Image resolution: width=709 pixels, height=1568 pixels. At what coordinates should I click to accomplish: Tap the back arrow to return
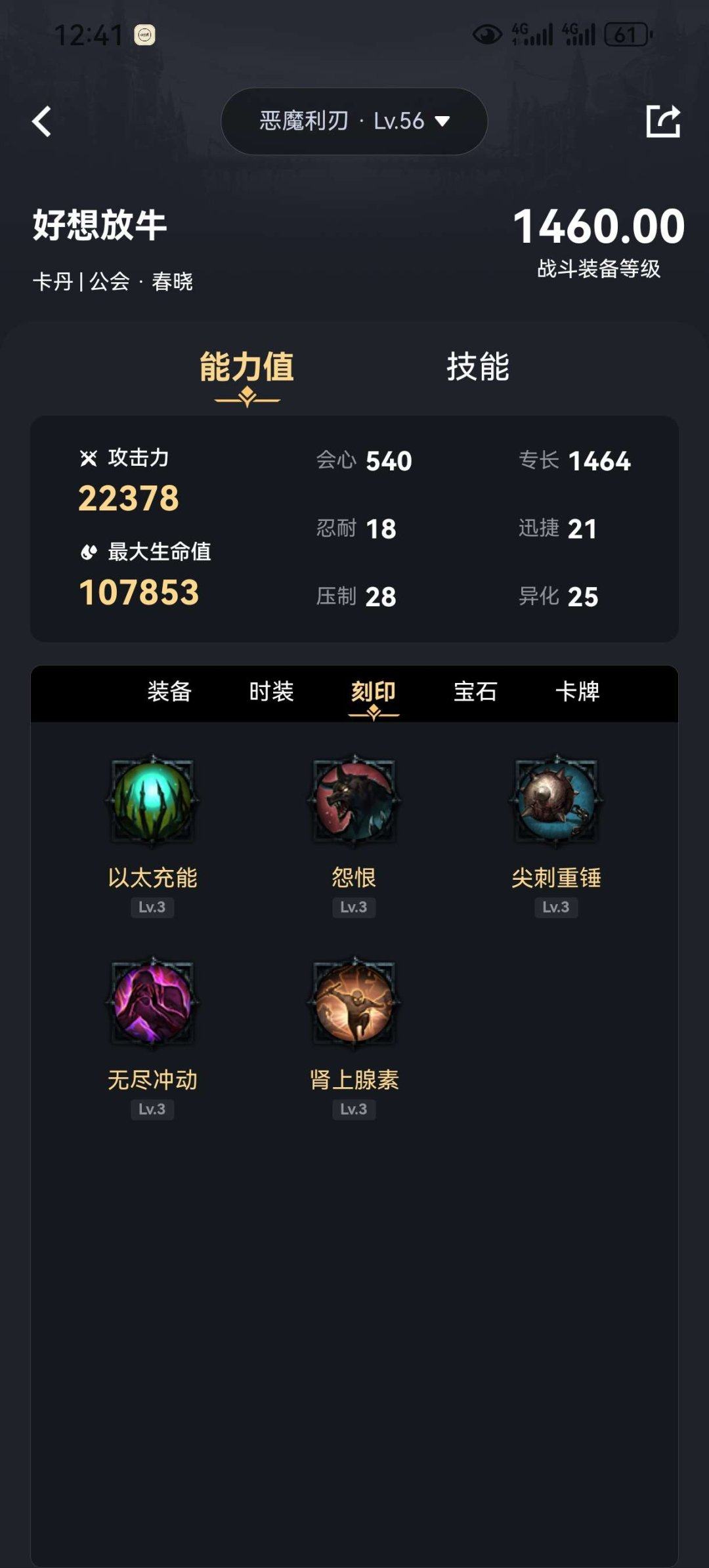(x=42, y=122)
